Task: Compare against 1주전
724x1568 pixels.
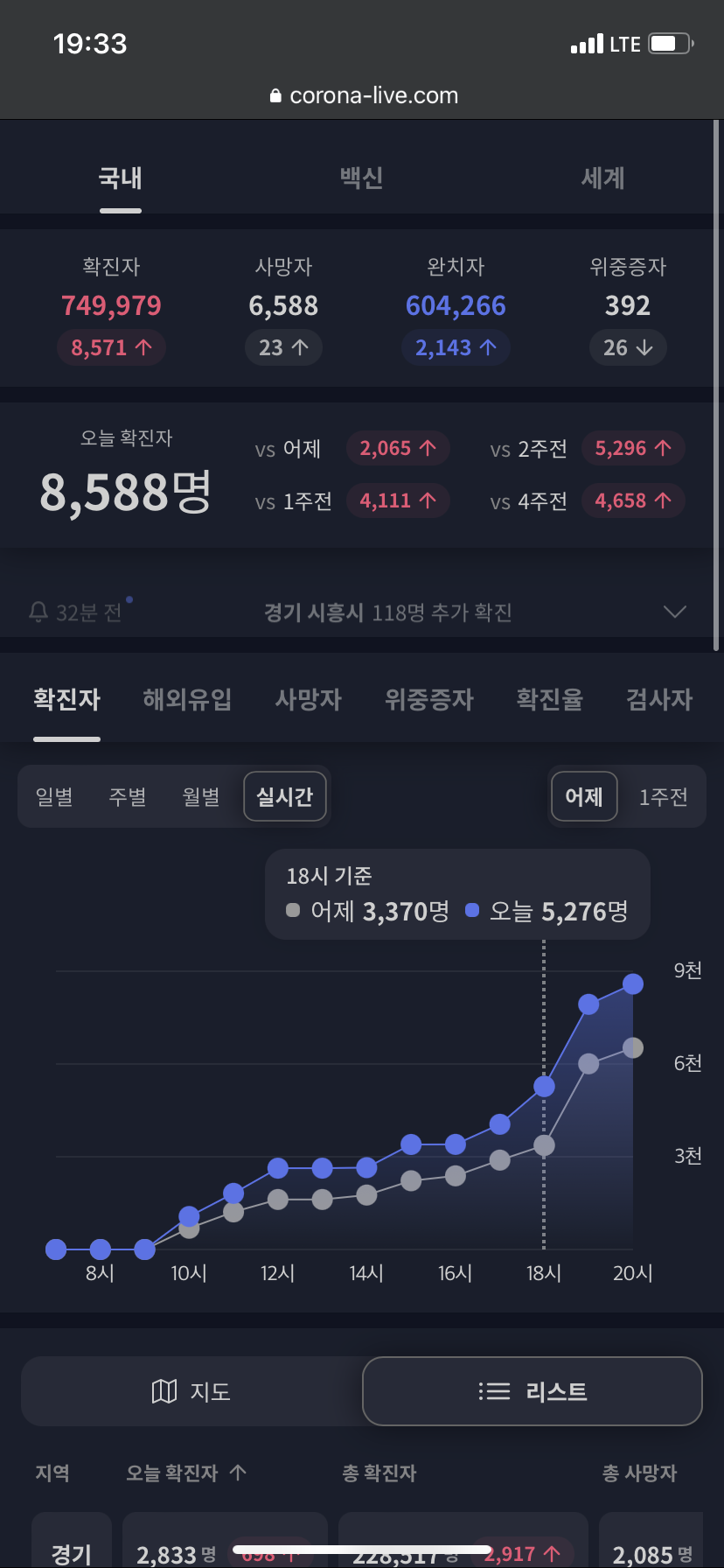Action: click(663, 797)
